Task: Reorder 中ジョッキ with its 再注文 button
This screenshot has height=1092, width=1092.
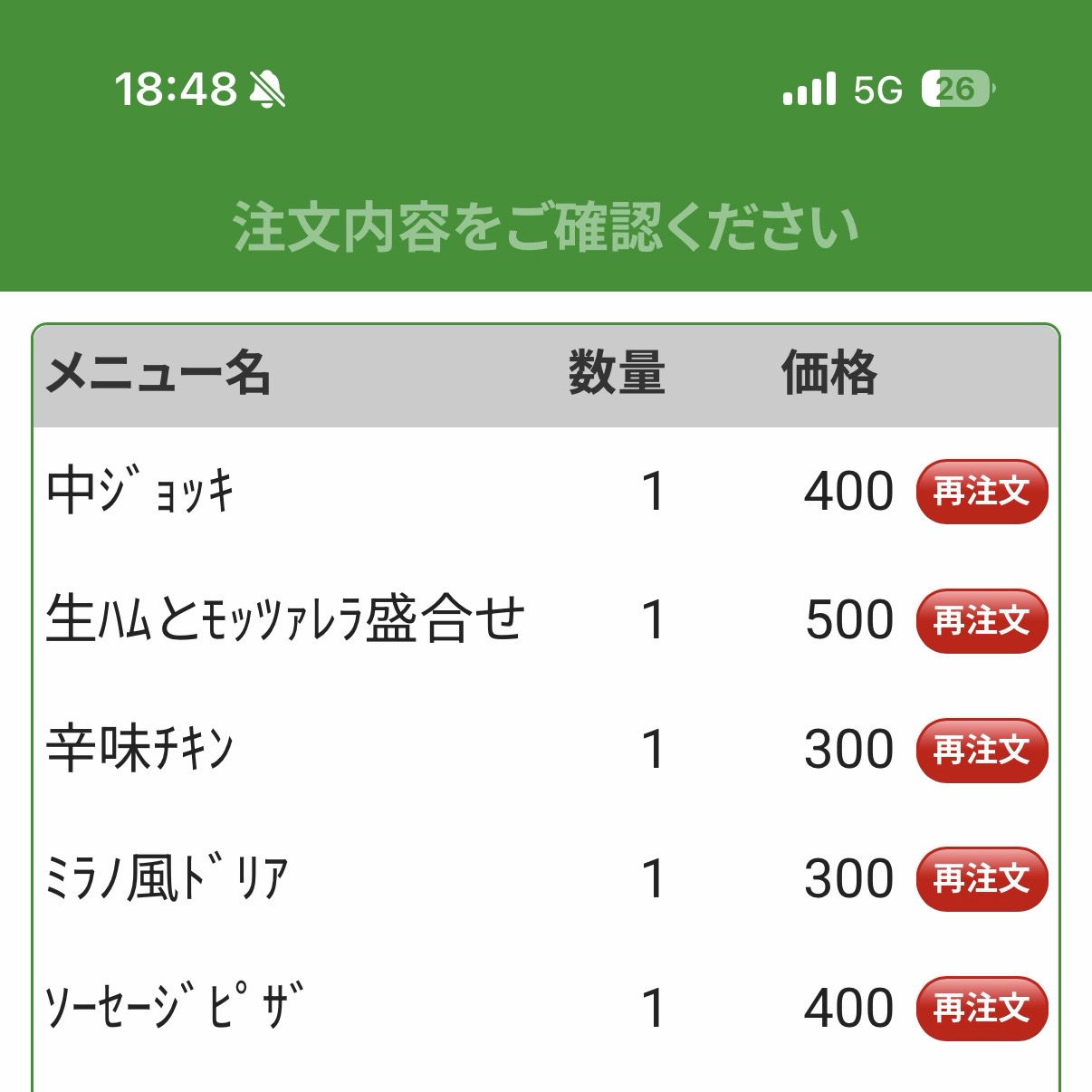Action: [x=982, y=492]
